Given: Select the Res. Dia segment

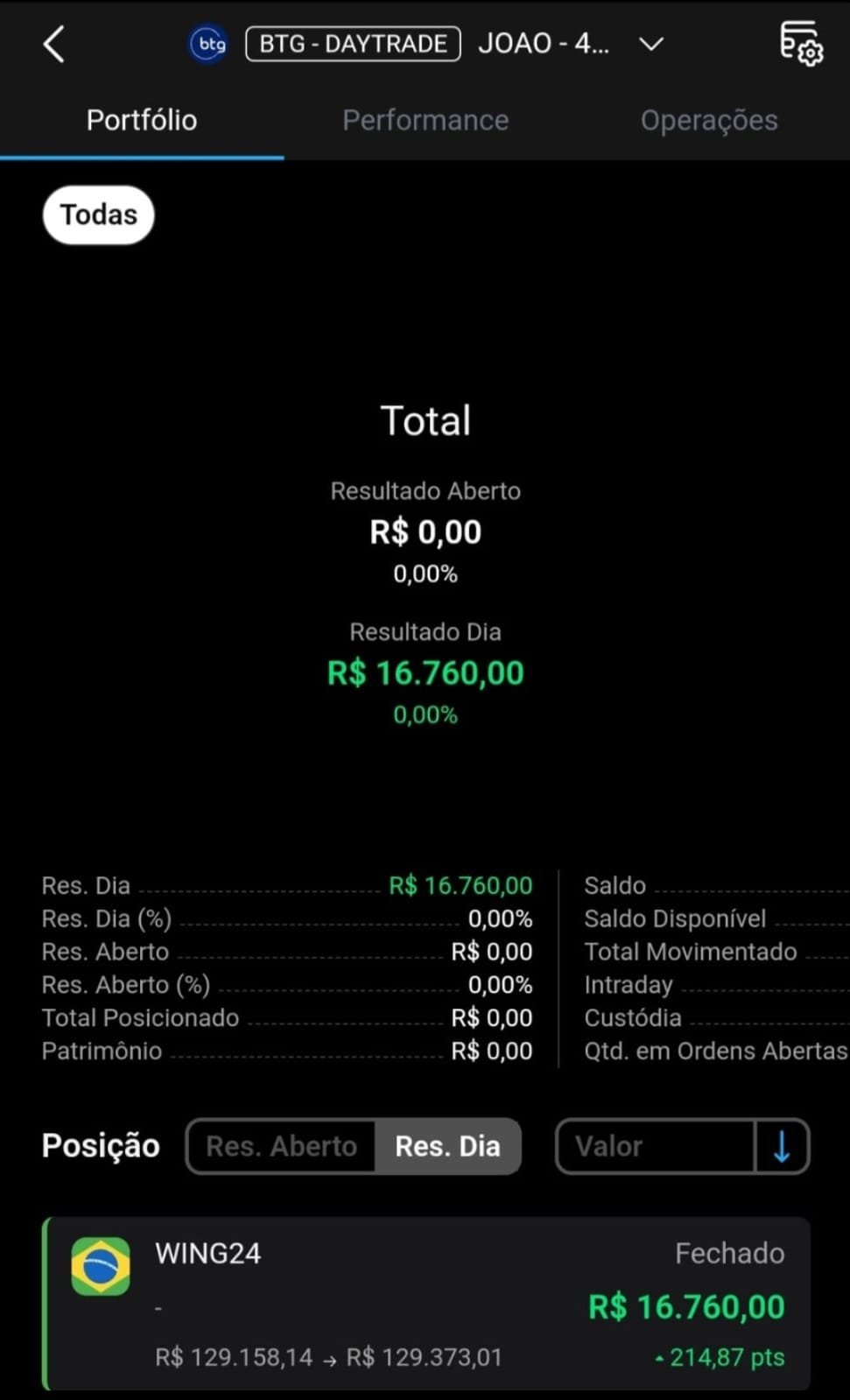Looking at the screenshot, I should click(x=447, y=1146).
